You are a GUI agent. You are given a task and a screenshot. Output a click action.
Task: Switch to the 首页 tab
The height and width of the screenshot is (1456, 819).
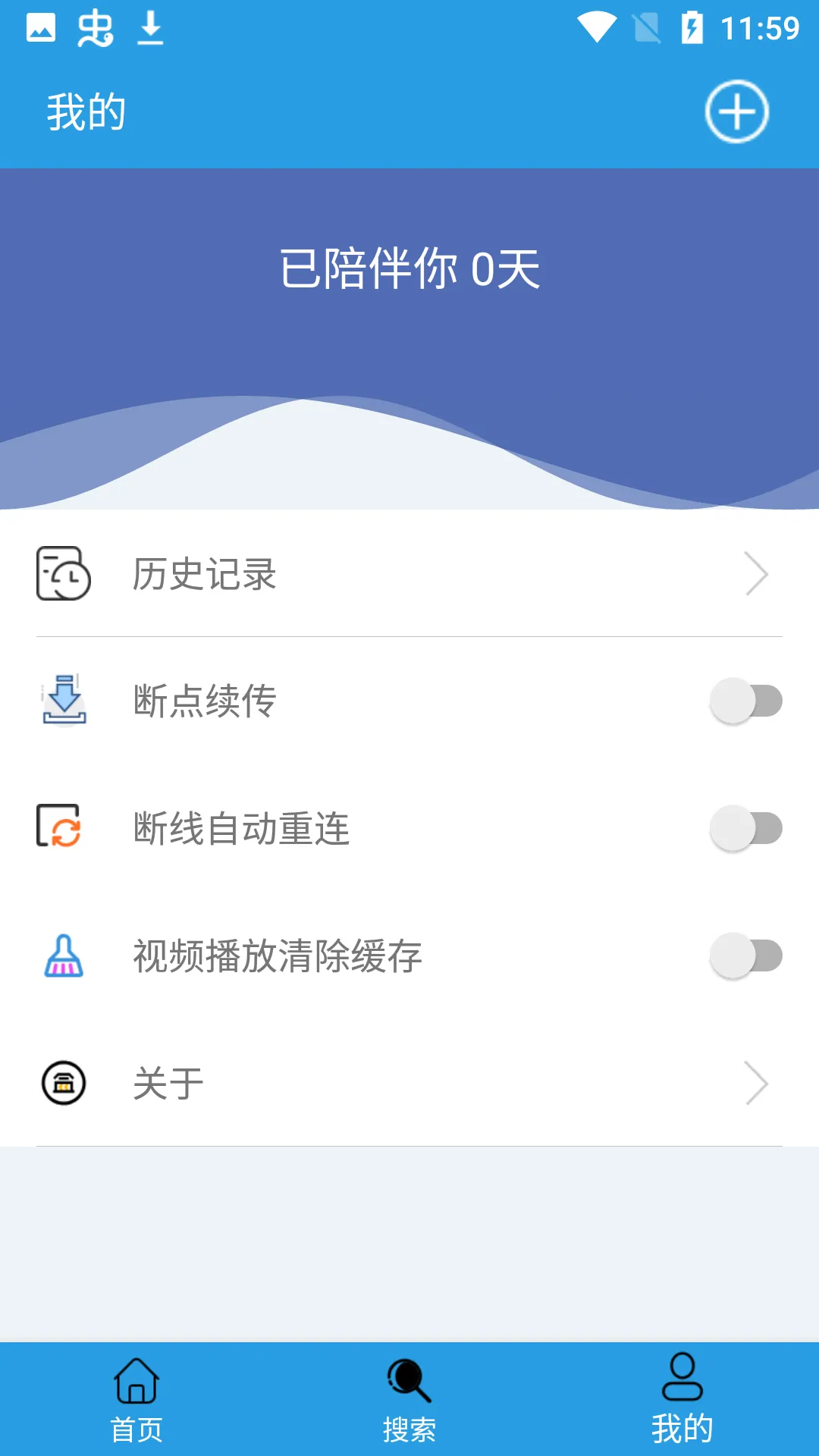[136, 1428]
